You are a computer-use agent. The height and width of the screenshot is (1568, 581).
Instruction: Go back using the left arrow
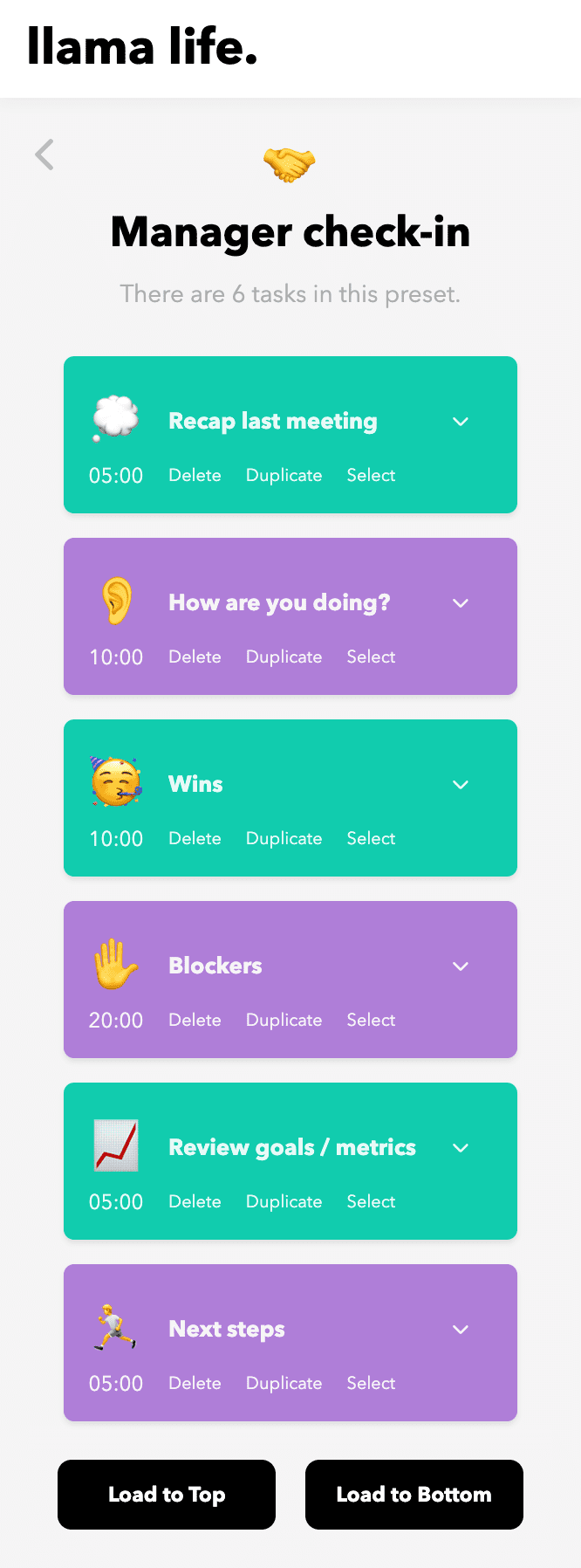(45, 155)
